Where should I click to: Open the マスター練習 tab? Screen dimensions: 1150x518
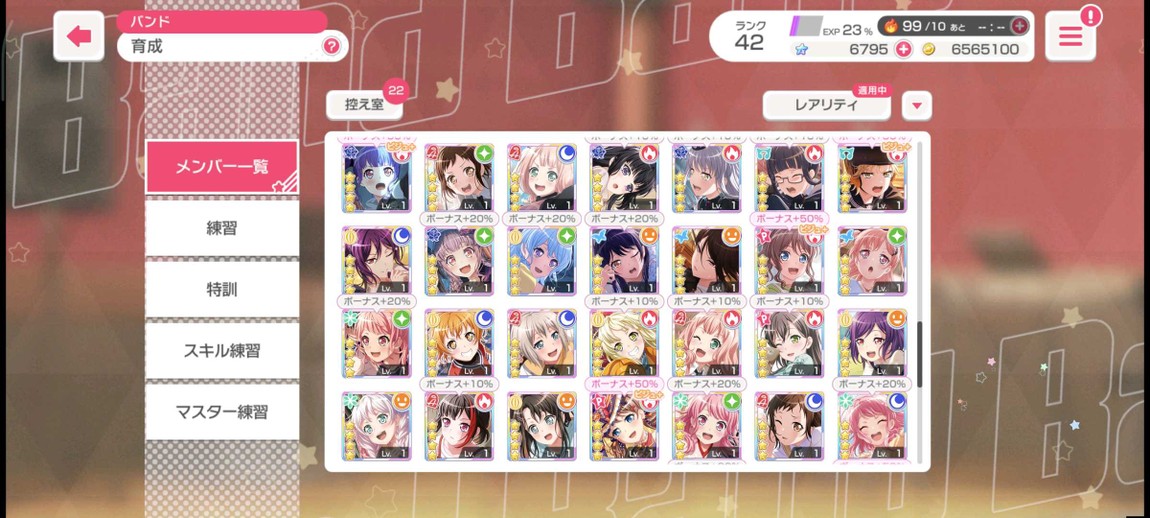(222, 412)
